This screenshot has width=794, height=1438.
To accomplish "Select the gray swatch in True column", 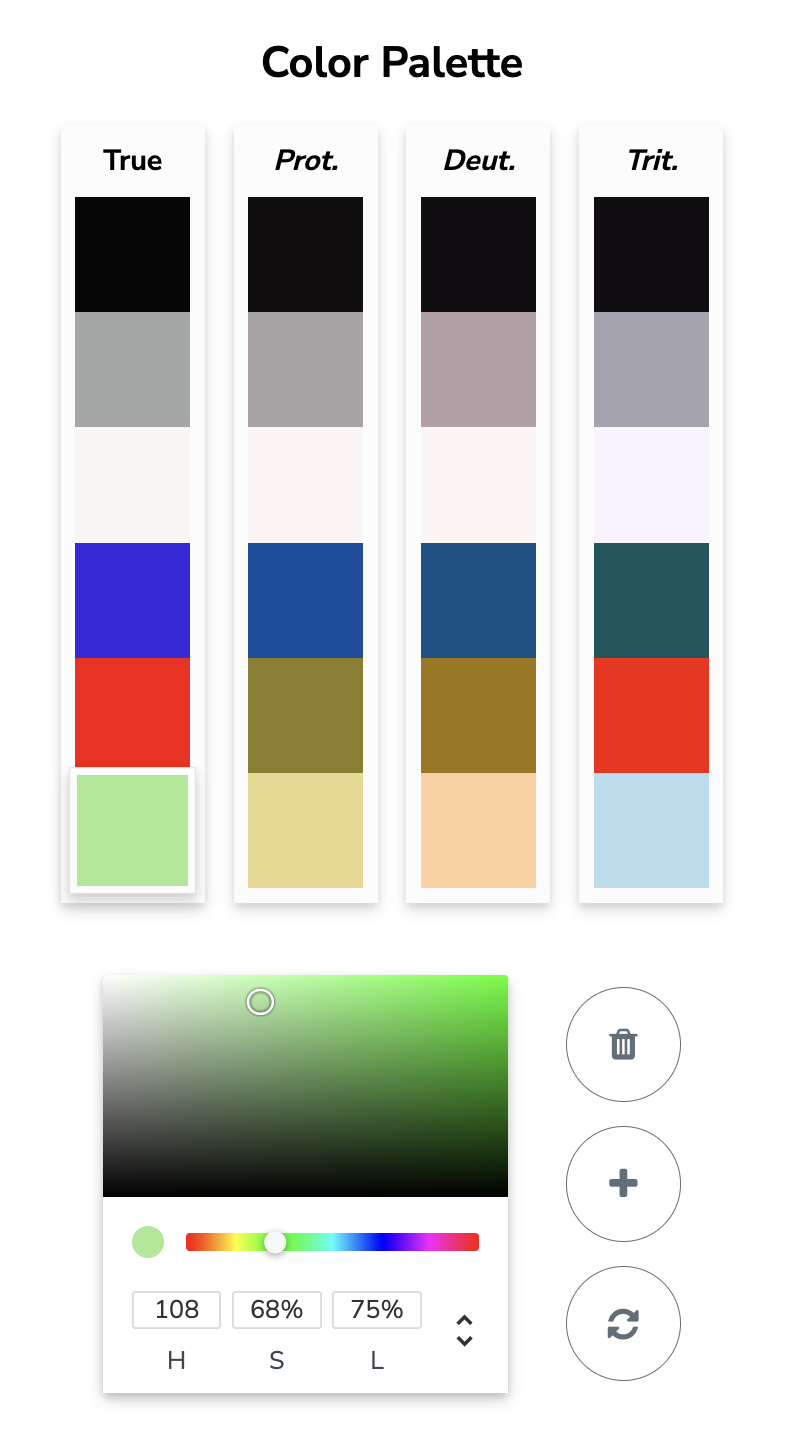I will coord(132,369).
